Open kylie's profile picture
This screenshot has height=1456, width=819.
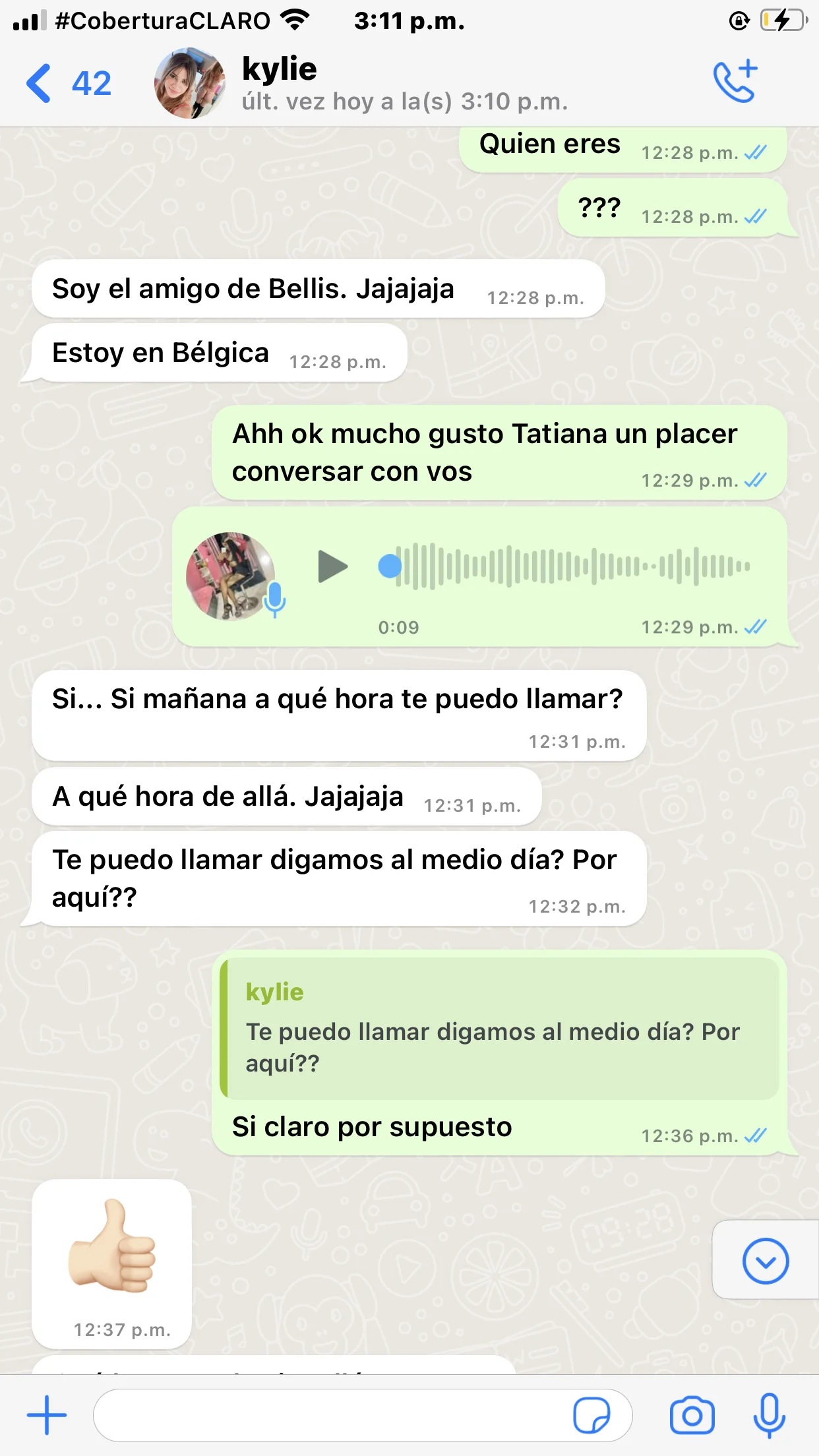[x=190, y=83]
